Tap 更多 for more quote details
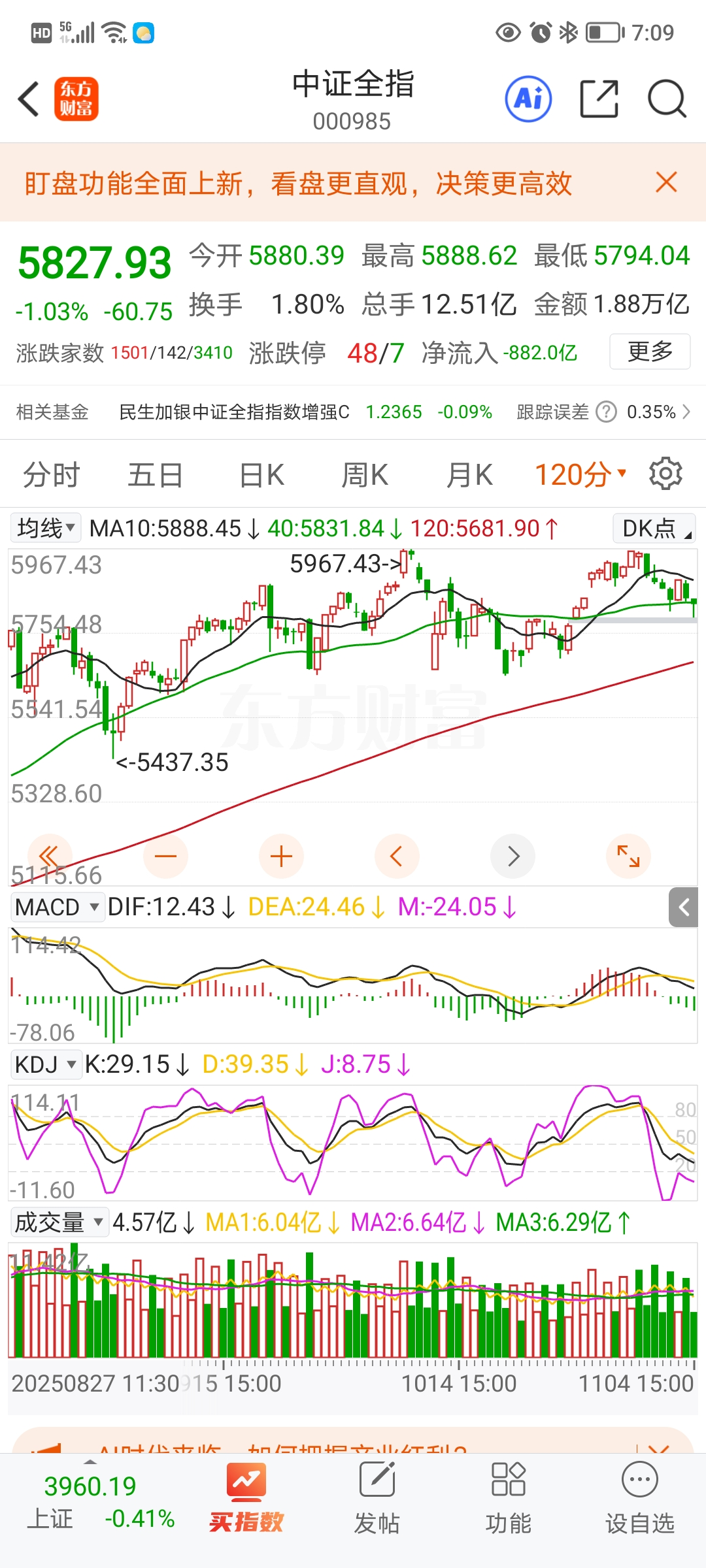Viewport: 706px width, 1568px height. click(x=650, y=352)
